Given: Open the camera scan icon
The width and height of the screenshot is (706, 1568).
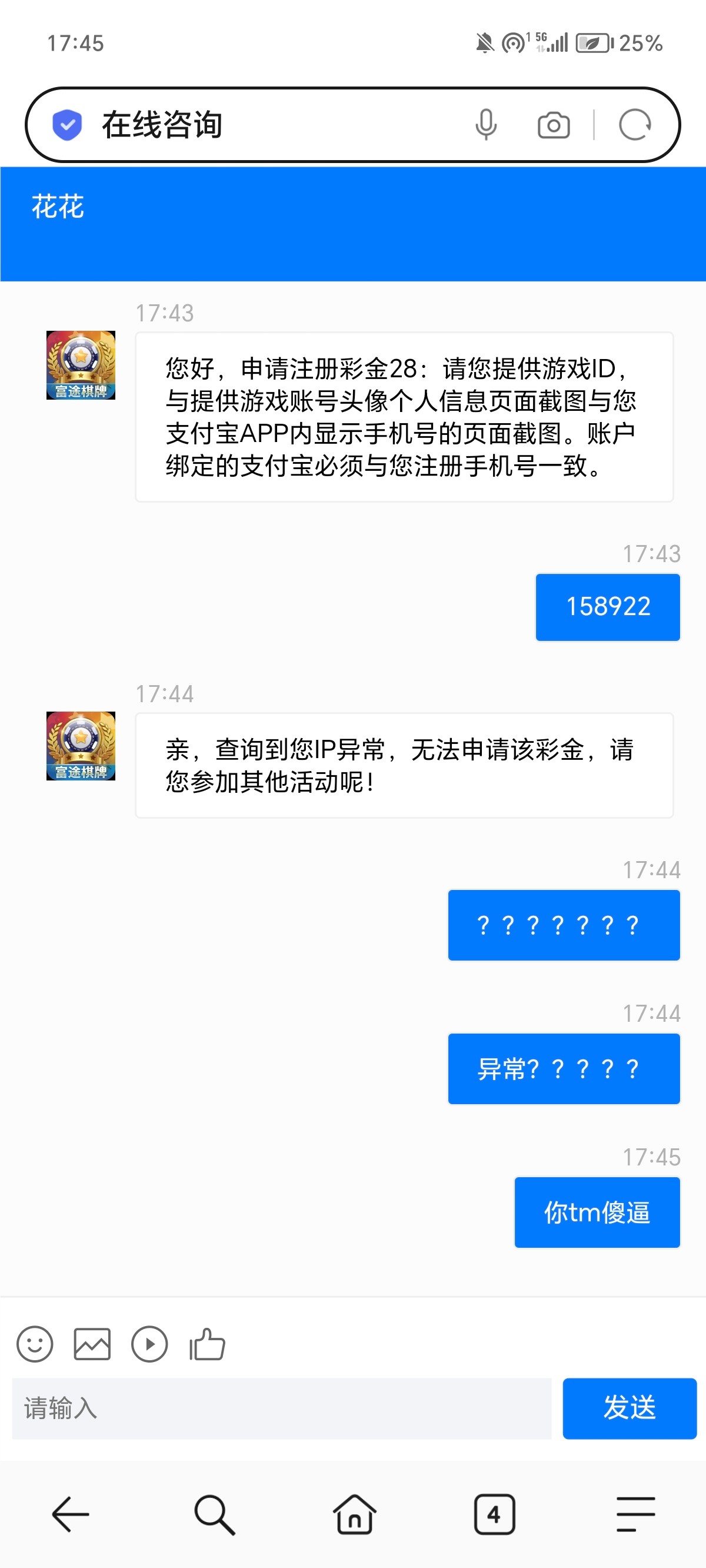Looking at the screenshot, I should [x=553, y=125].
